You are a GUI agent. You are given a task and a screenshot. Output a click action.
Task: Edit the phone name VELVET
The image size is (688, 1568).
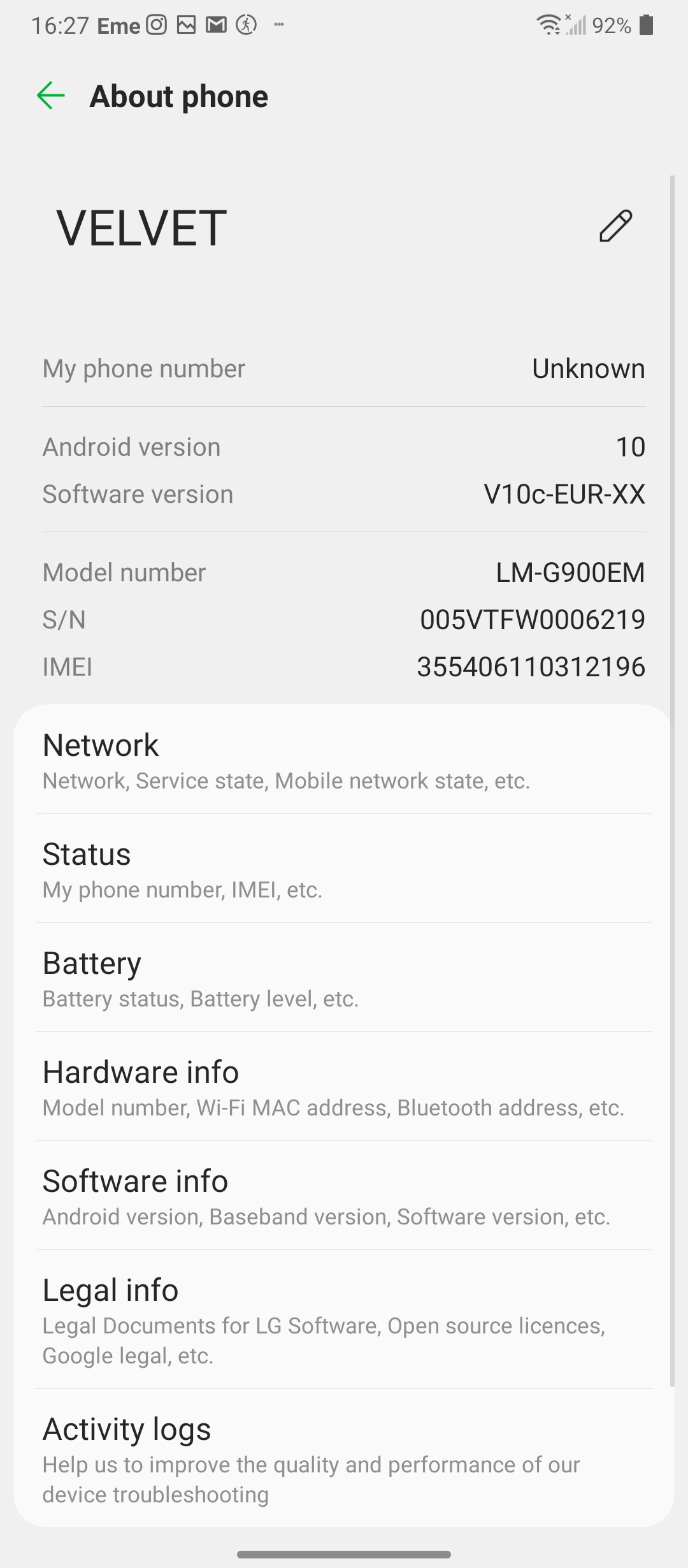(615, 226)
